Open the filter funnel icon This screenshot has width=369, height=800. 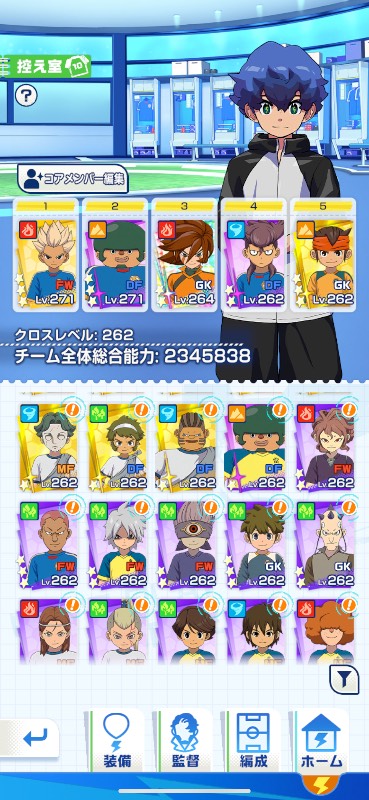point(344,679)
